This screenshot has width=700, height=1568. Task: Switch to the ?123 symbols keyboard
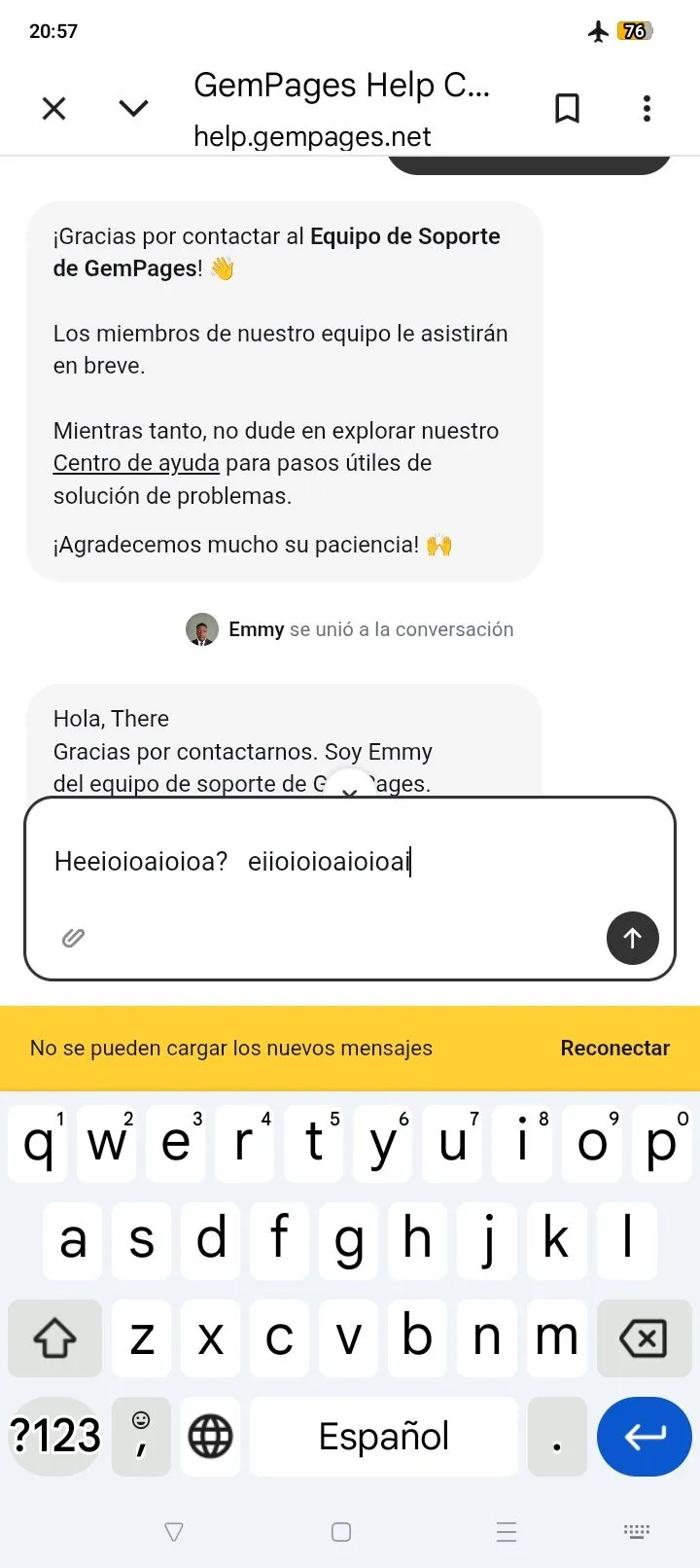click(x=54, y=1436)
